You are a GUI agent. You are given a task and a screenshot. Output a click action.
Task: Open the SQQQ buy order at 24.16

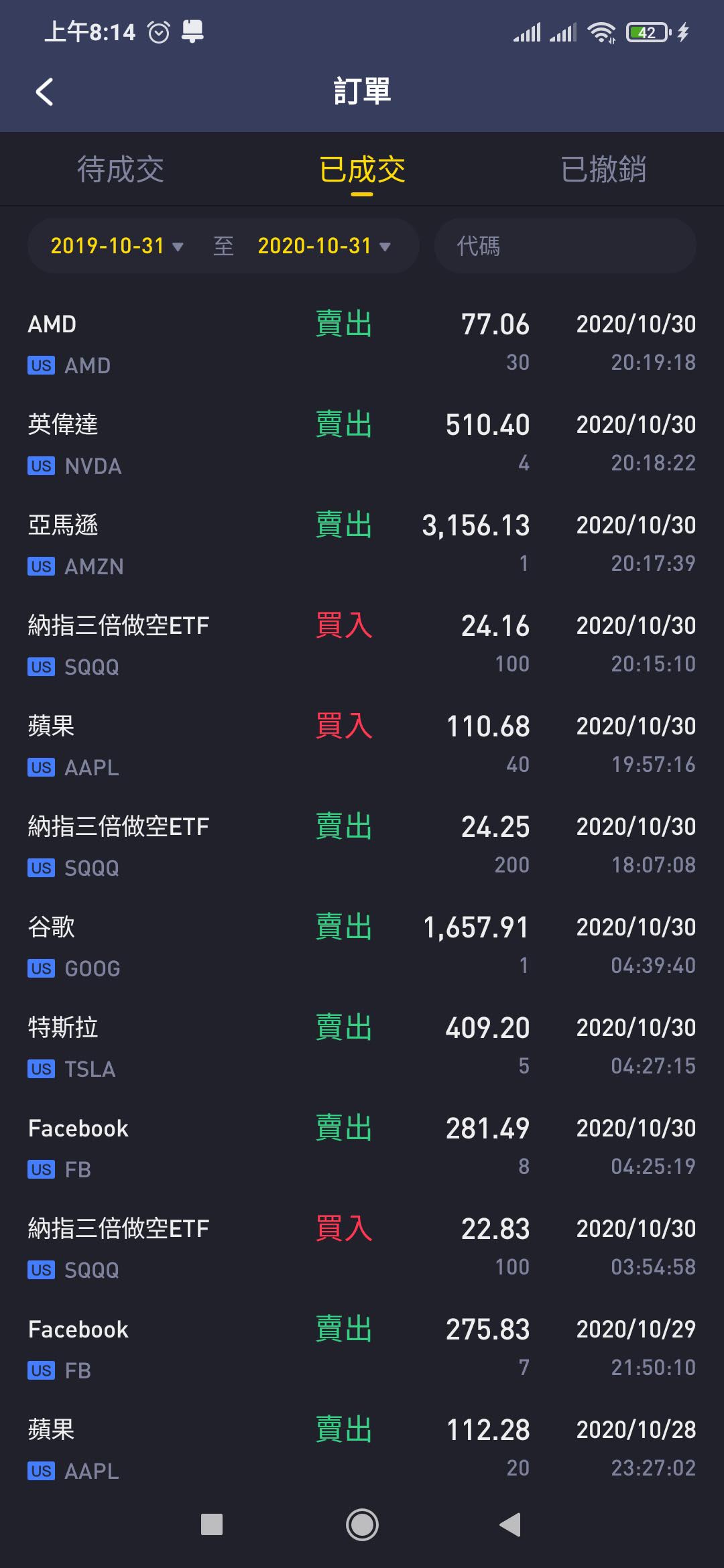pyautogui.click(x=362, y=645)
